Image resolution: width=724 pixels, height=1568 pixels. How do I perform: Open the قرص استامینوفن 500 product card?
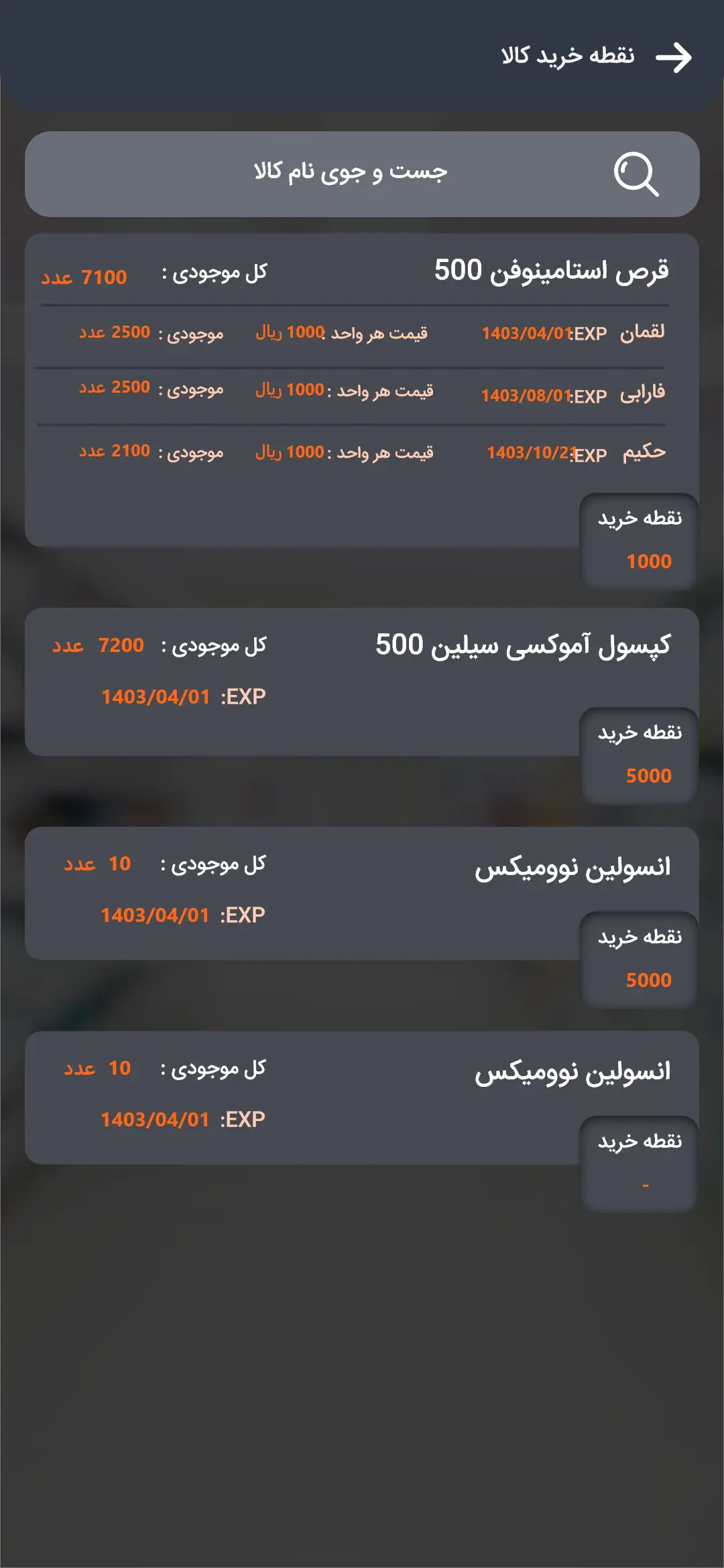point(362,390)
